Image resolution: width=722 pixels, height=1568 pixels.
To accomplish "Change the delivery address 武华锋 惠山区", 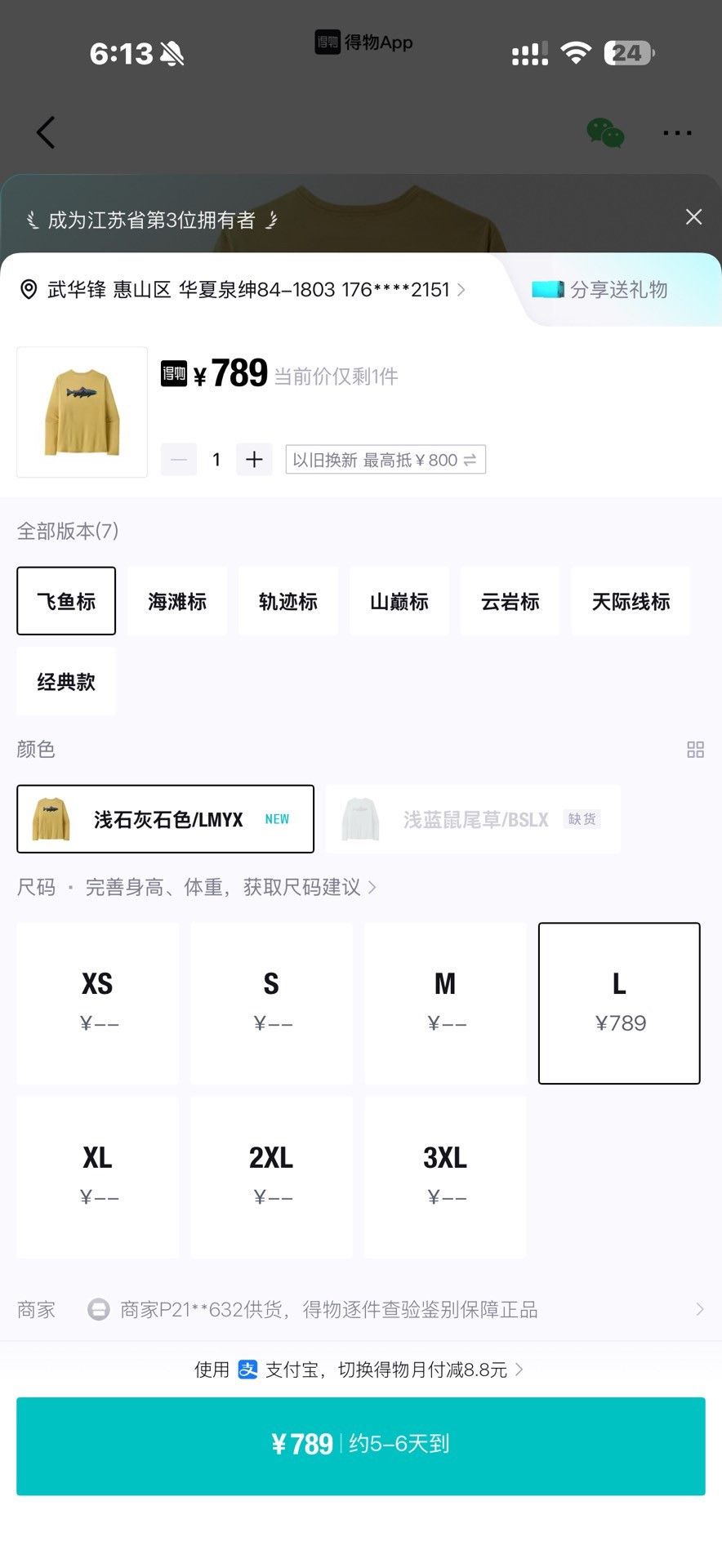I will pos(243,290).
